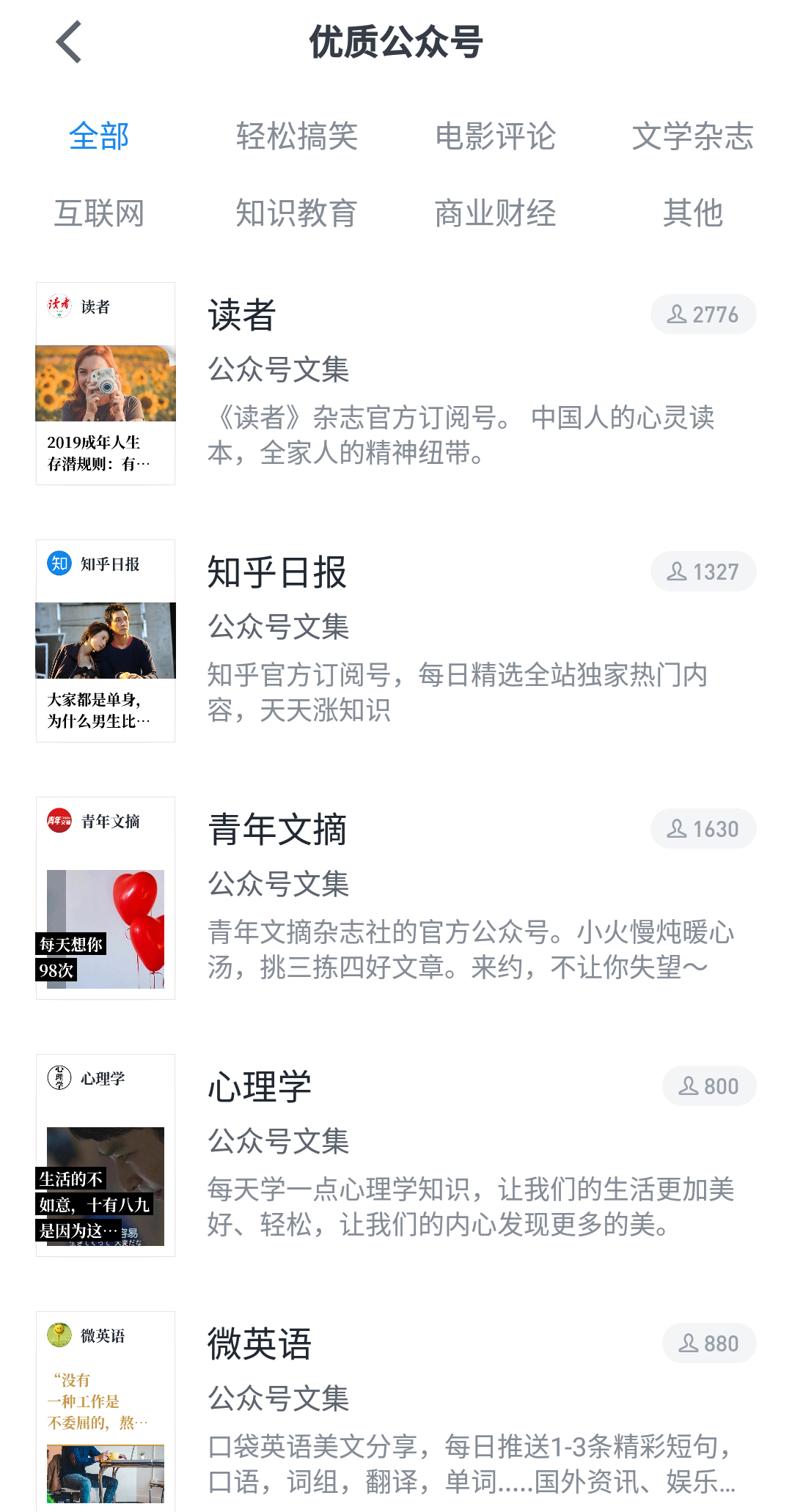Activate the 其他 category option

692,213
